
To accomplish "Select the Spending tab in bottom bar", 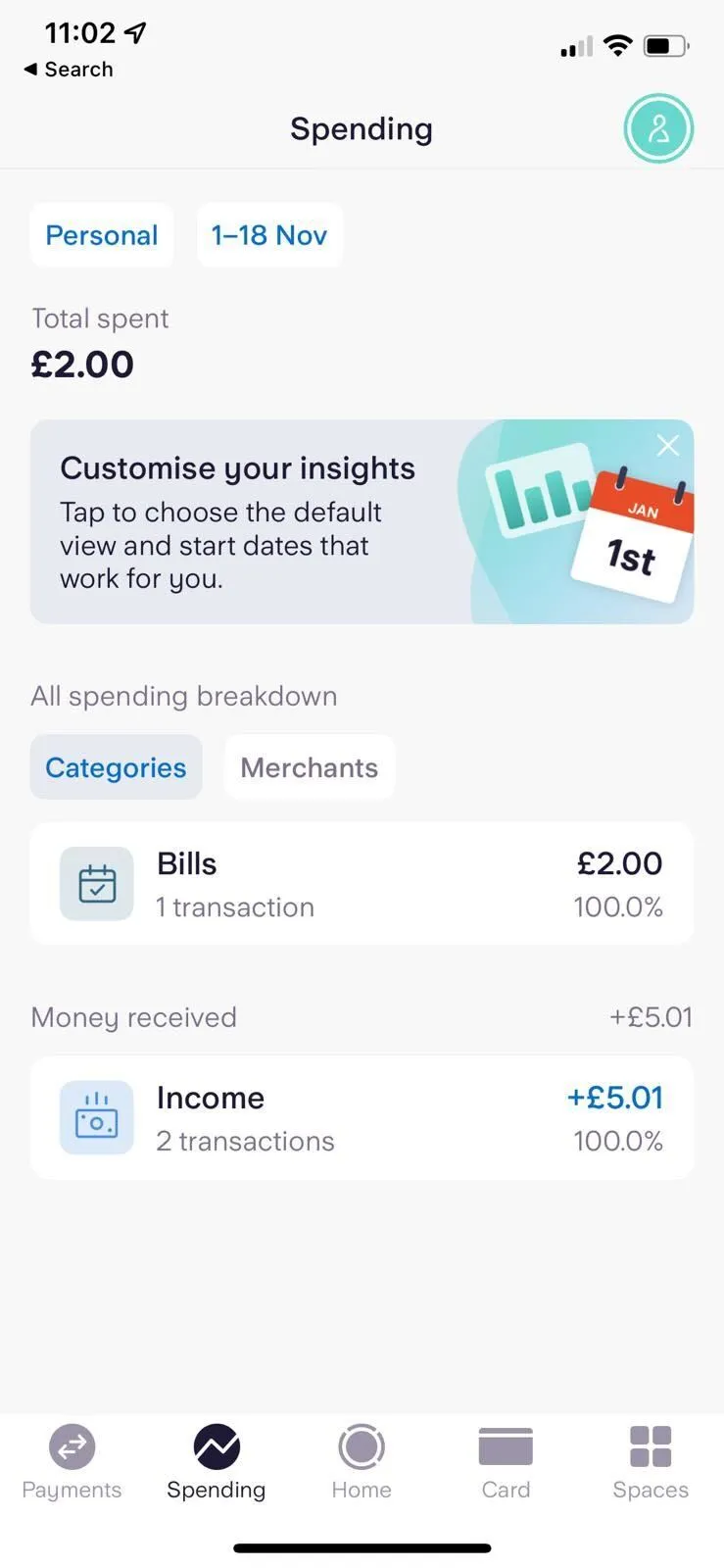I will [217, 1462].
